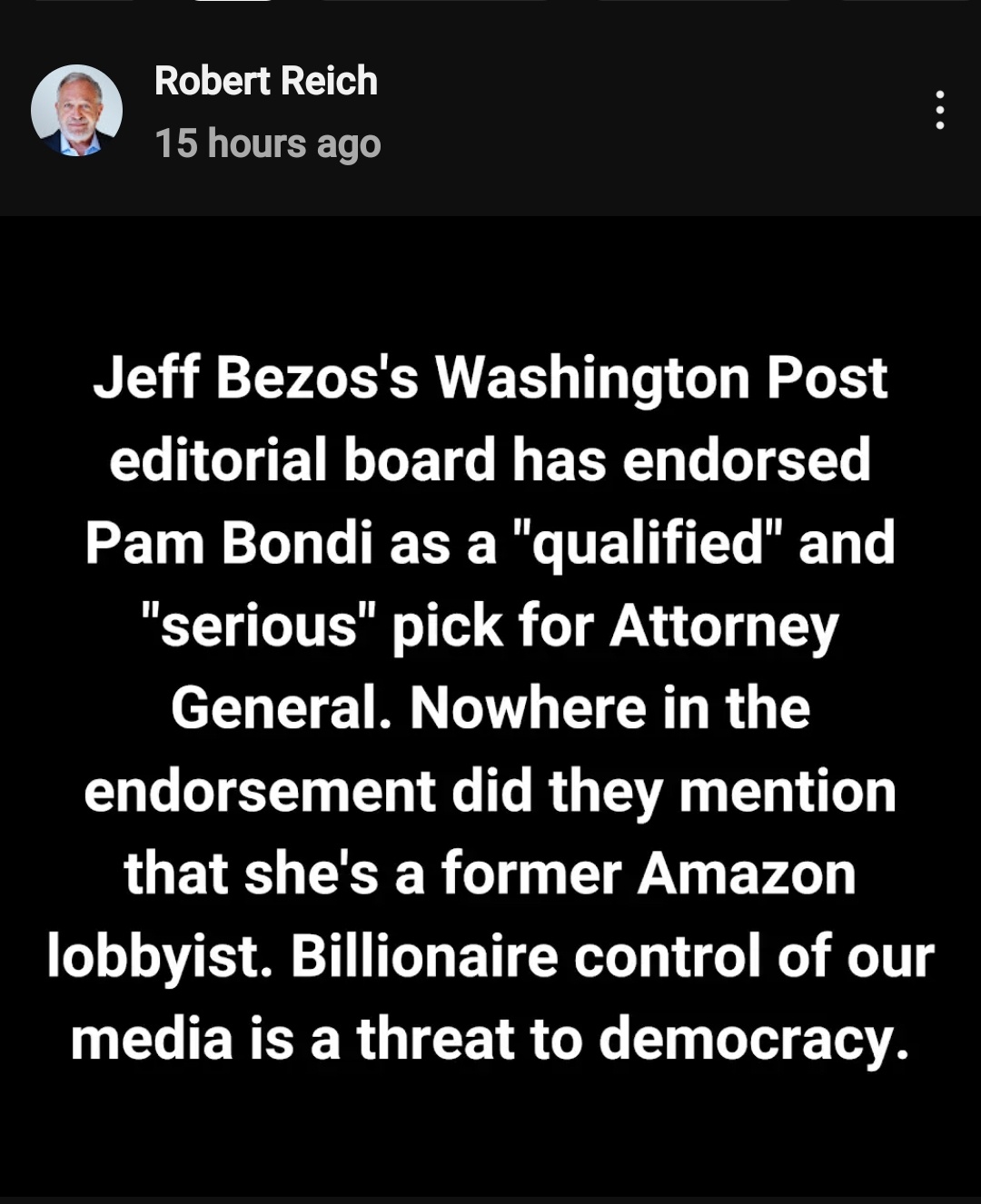Open Robert Reich's profile picture
Viewport: 981px width, 1204px height.
pyautogui.click(x=77, y=111)
